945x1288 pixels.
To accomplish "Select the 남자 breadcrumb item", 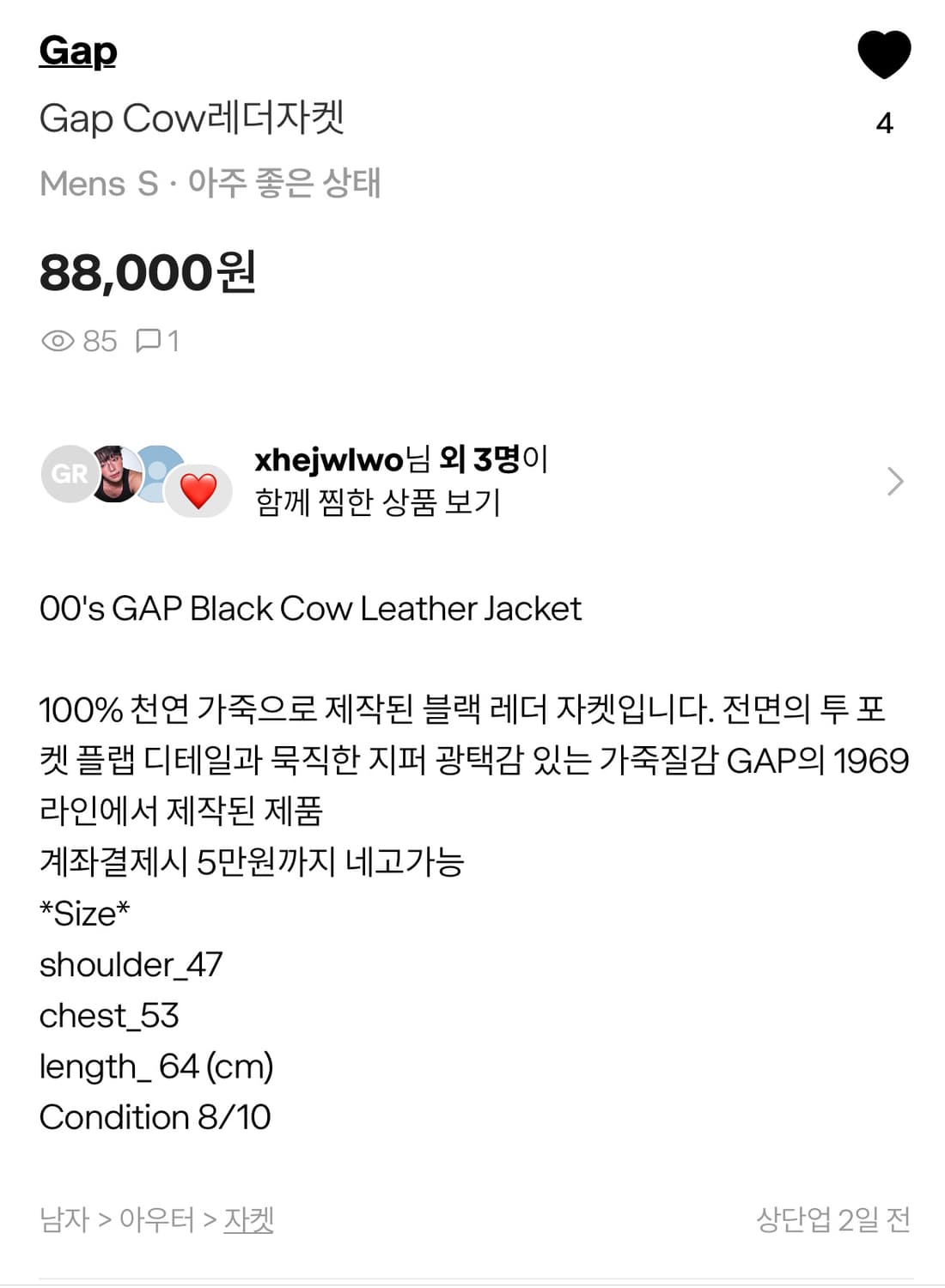I will [62, 1216].
